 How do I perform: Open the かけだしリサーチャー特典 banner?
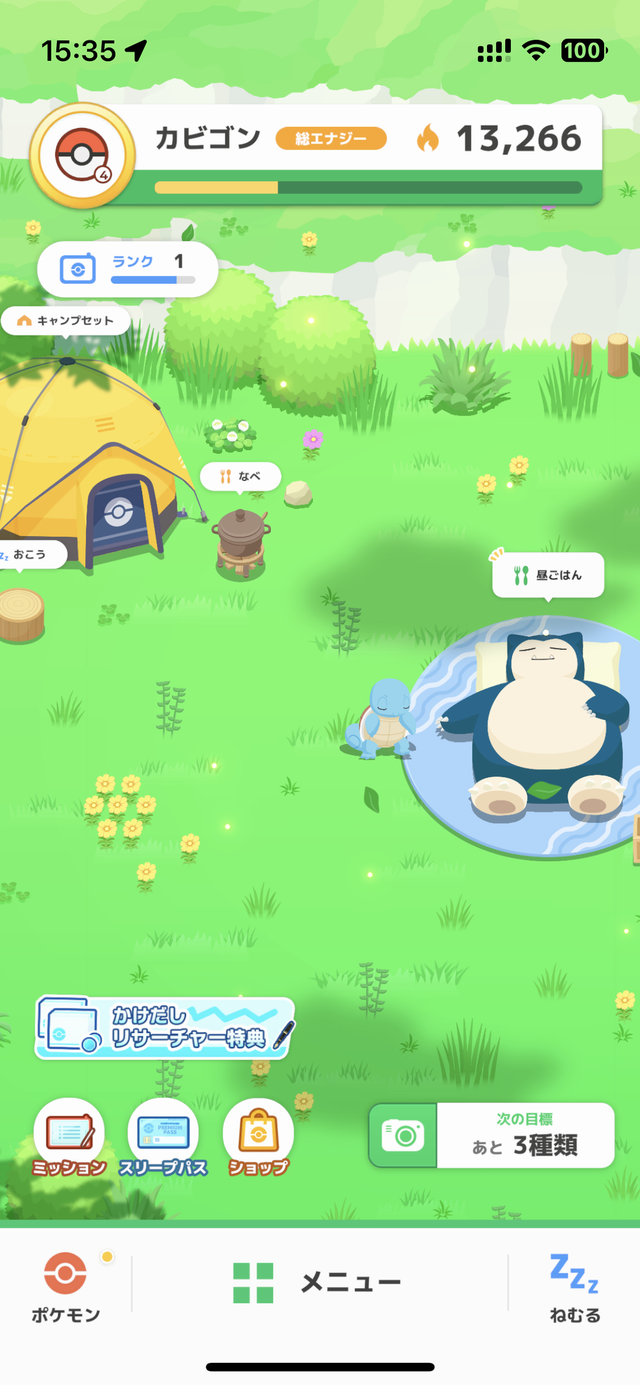pos(165,1027)
